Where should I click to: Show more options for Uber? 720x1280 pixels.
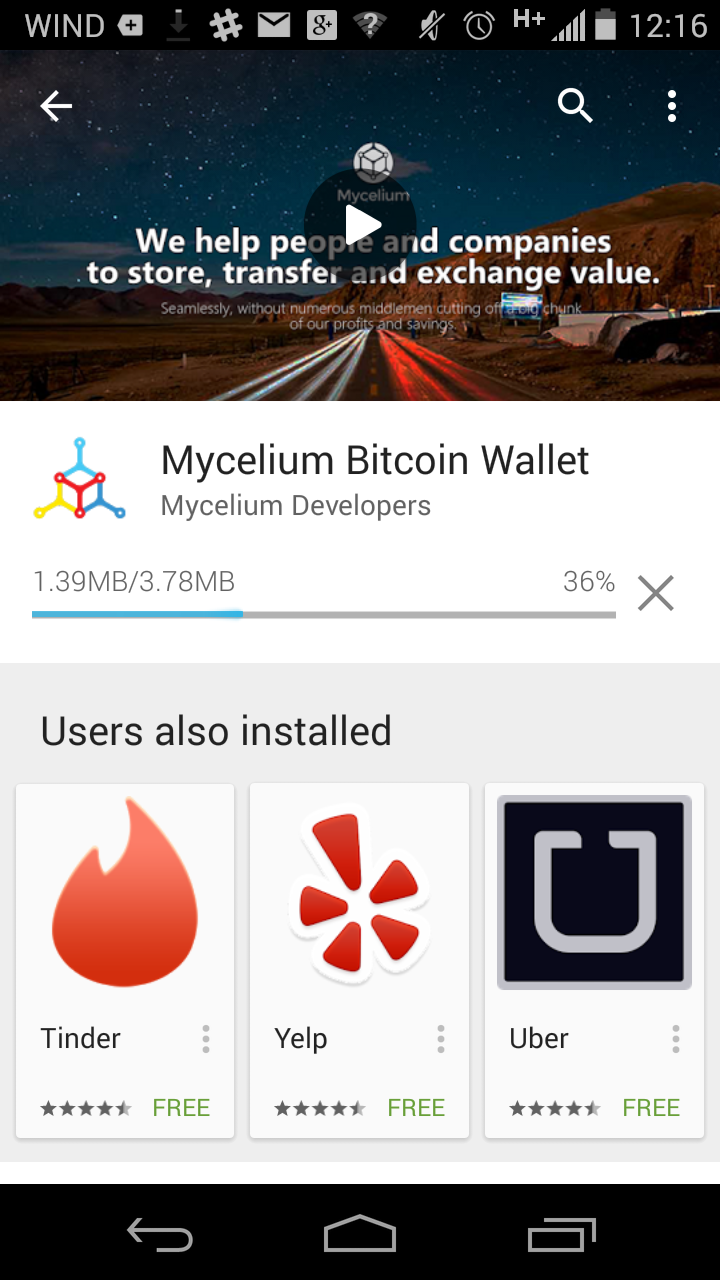pyautogui.click(x=676, y=1039)
